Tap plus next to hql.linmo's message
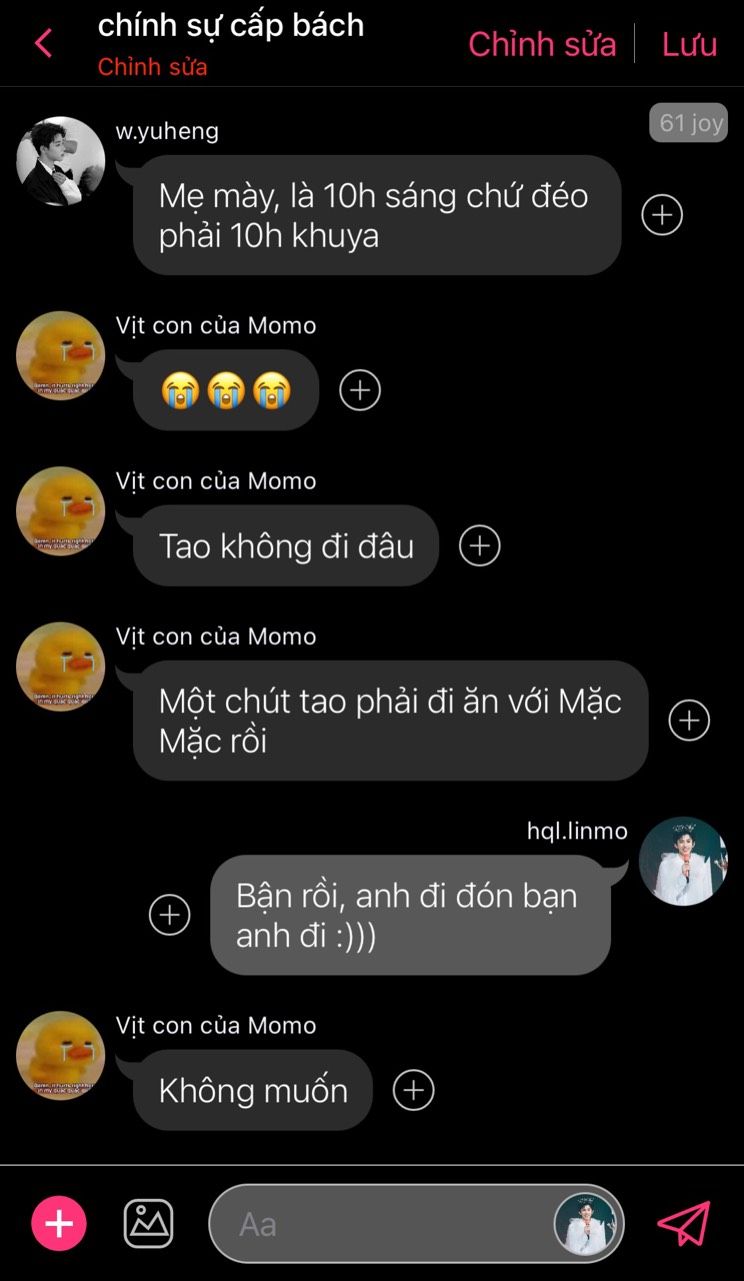The height and width of the screenshot is (1281, 744). [x=169, y=915]
